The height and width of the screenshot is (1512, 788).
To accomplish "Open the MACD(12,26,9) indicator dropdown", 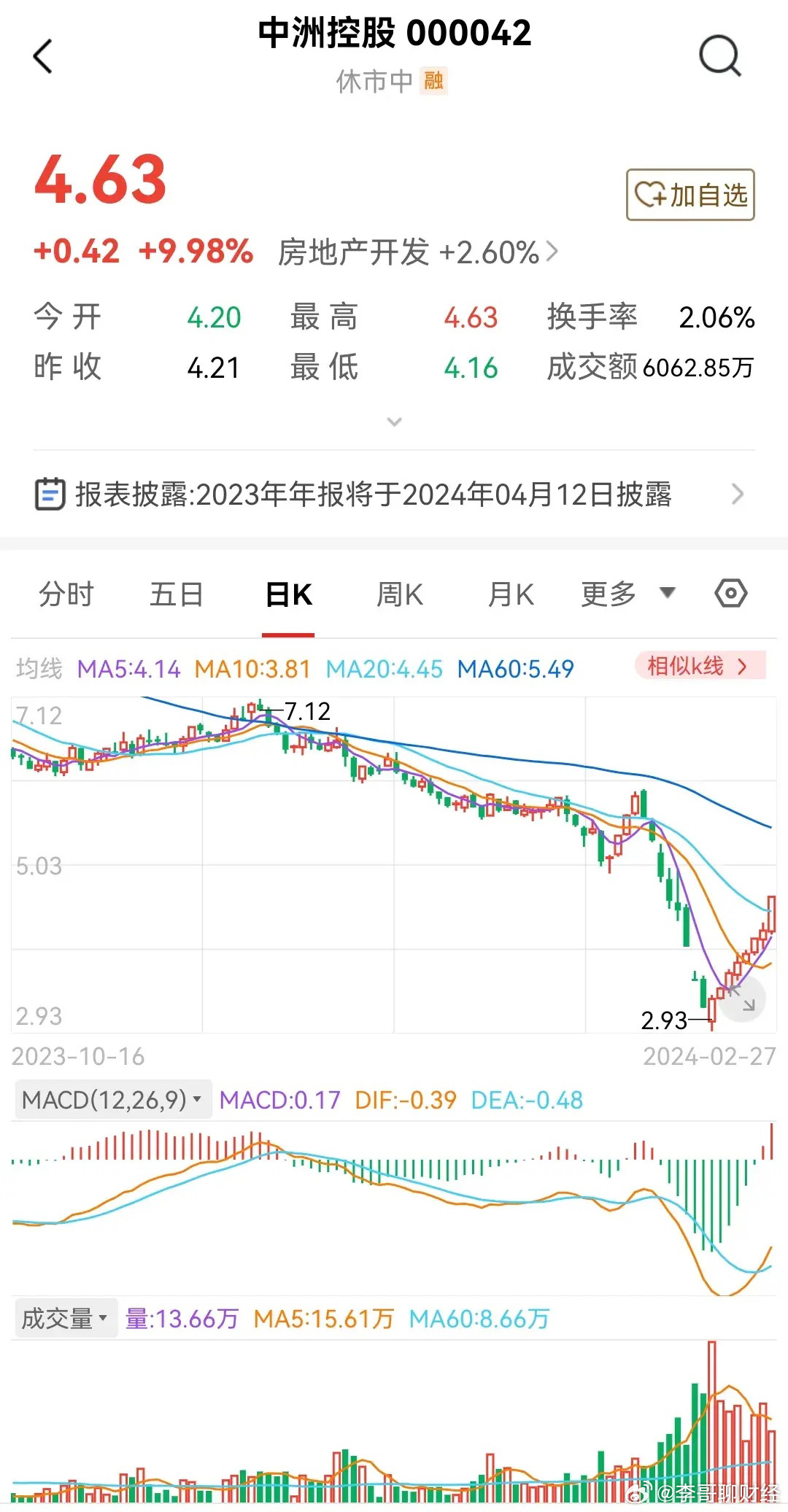I will click(113, 1099).
